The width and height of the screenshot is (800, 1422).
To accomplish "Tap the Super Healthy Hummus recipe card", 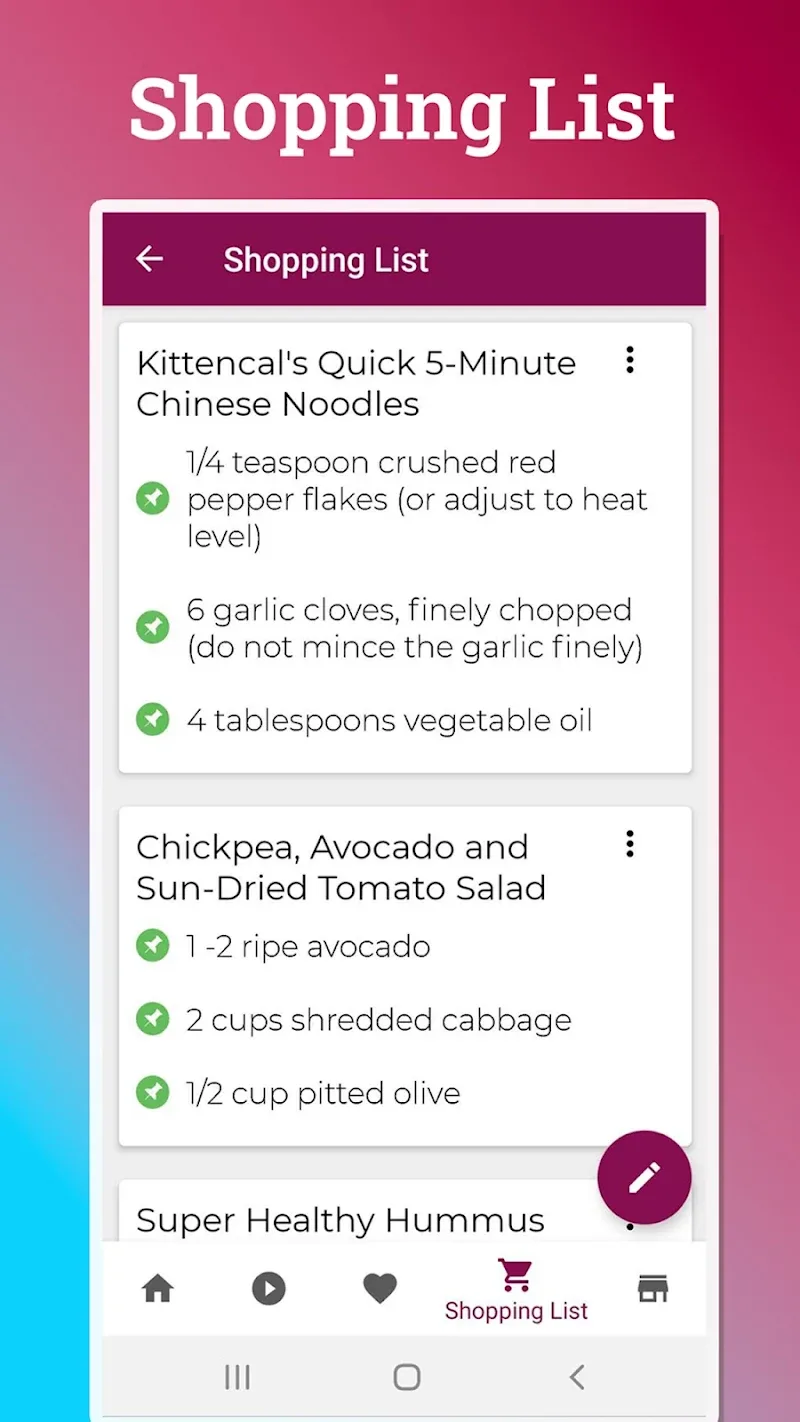I will point(340,1219).
